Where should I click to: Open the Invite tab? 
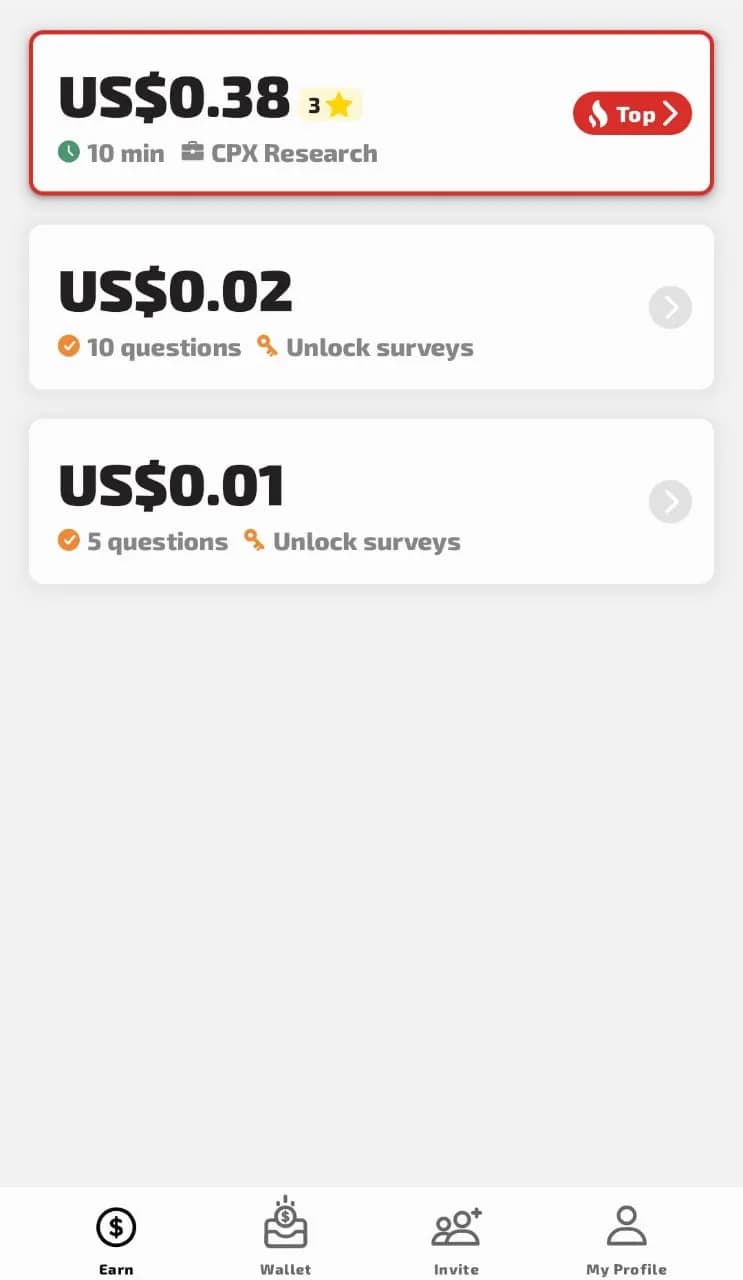(456, 1240)
